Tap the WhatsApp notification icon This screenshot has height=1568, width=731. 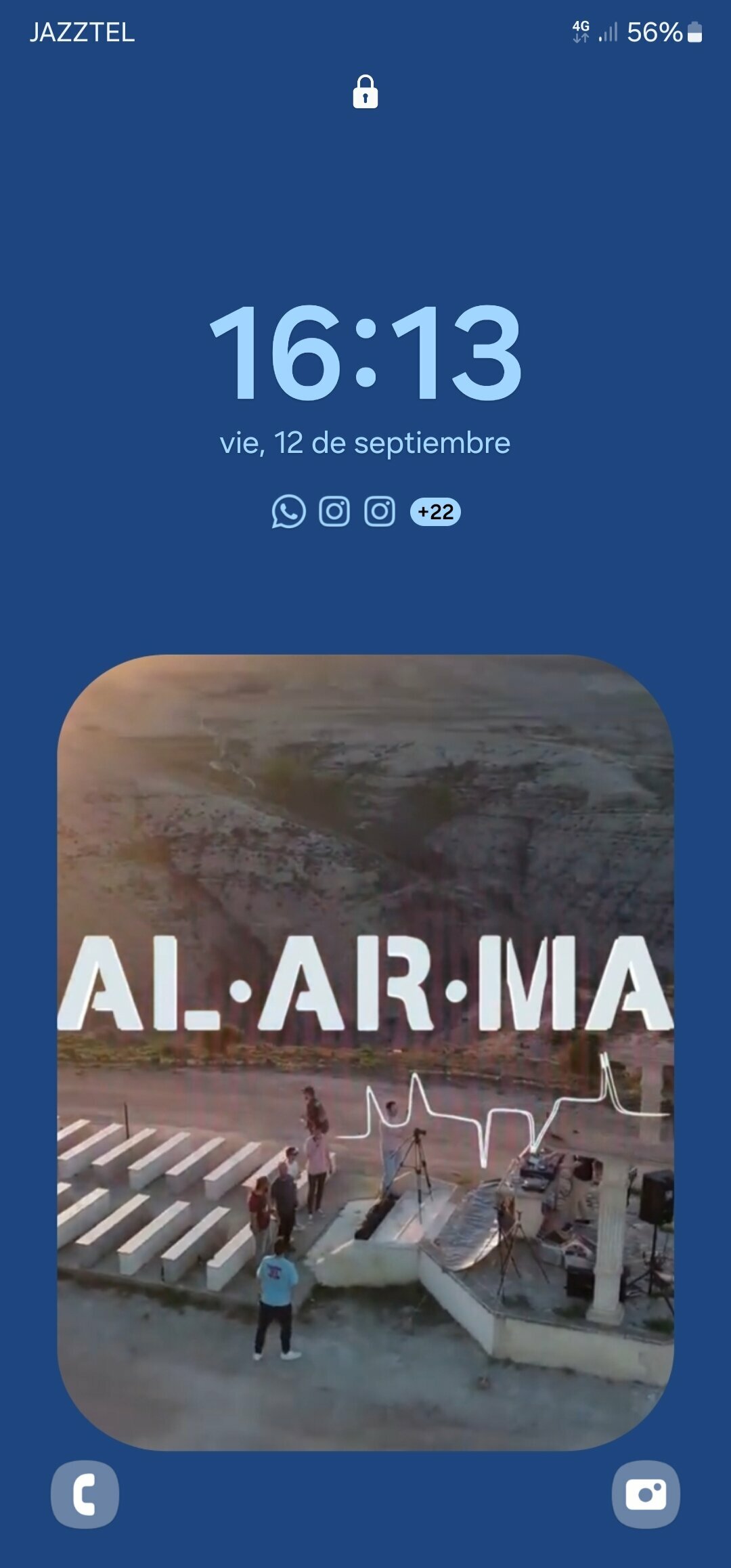point(288,512)
